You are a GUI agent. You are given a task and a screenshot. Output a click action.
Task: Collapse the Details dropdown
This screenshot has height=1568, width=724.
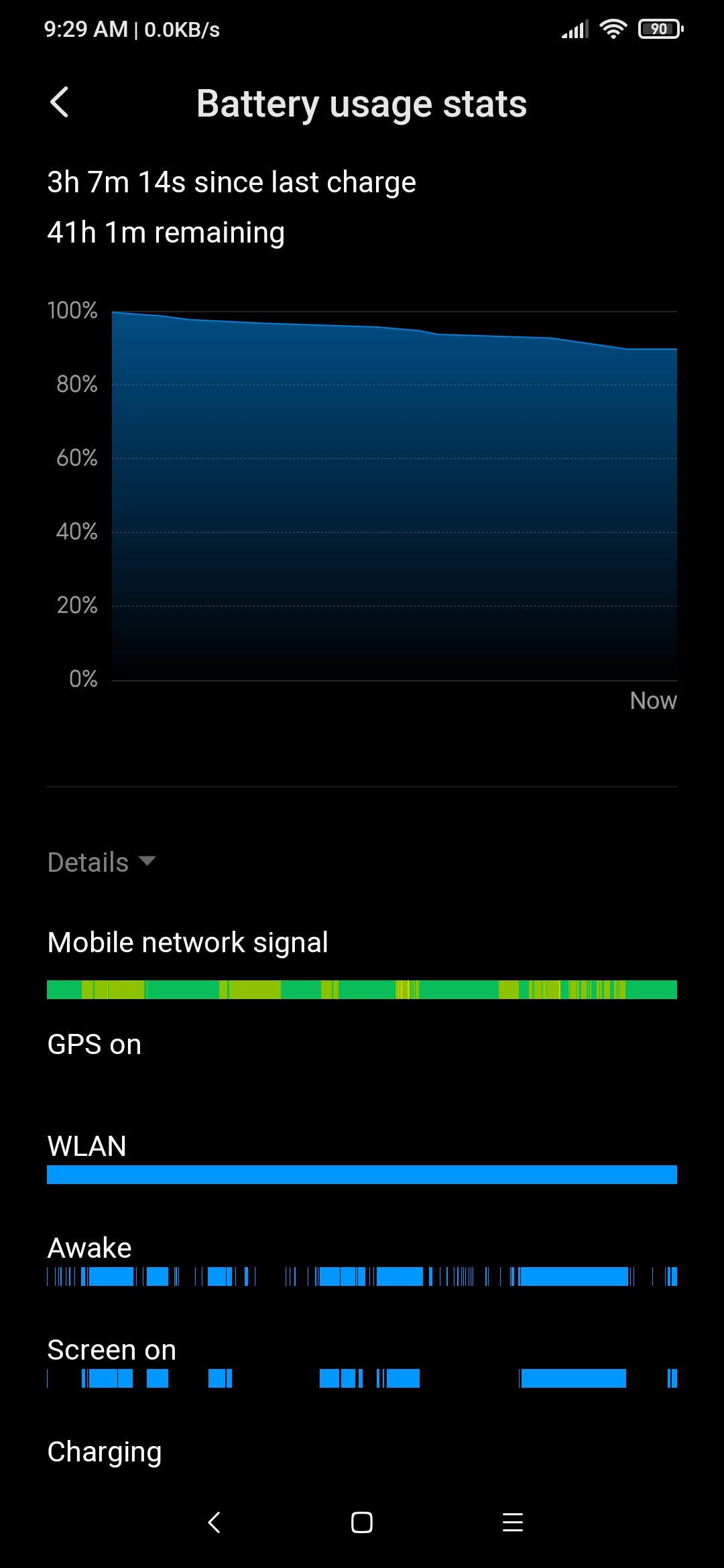(x=102, y=862)
